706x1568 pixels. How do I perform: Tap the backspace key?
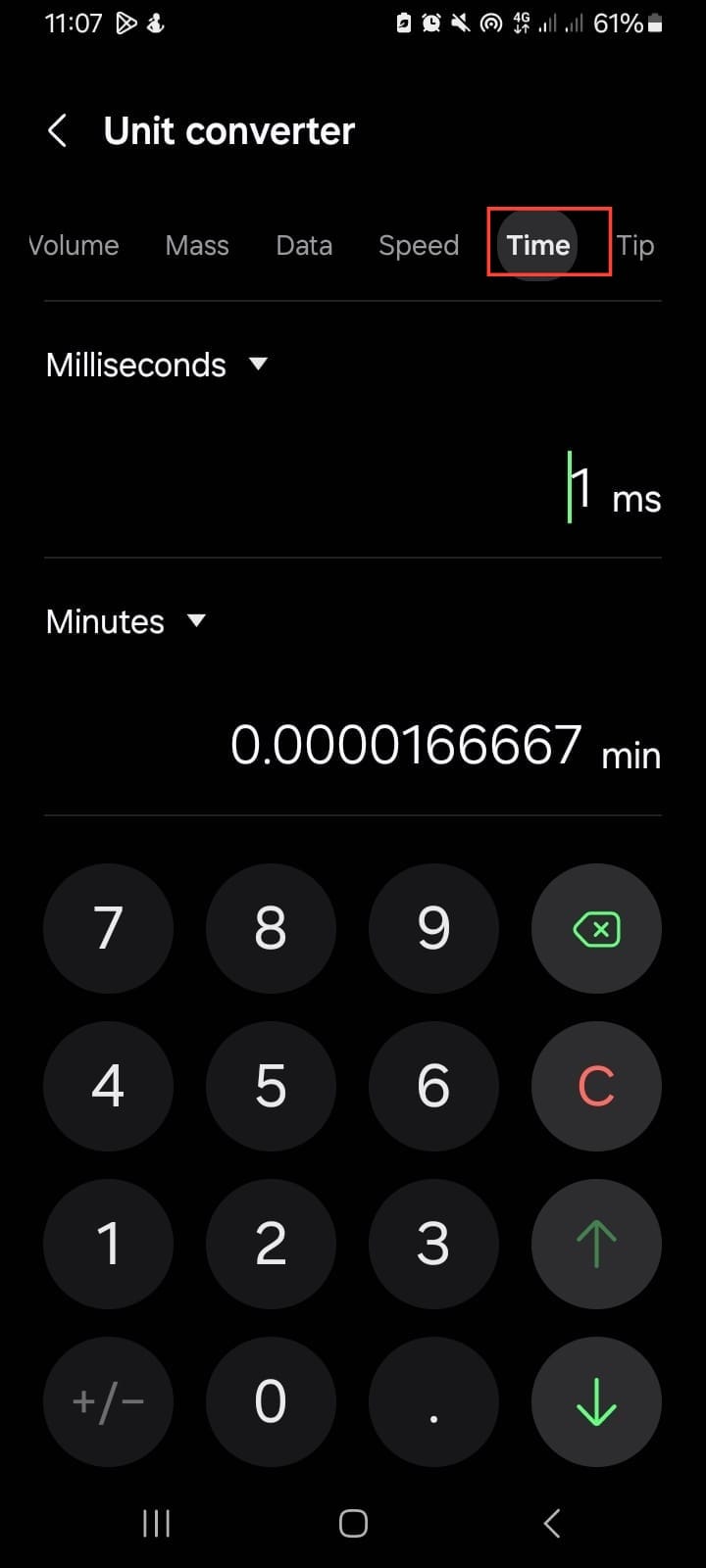tap(596, 928)
